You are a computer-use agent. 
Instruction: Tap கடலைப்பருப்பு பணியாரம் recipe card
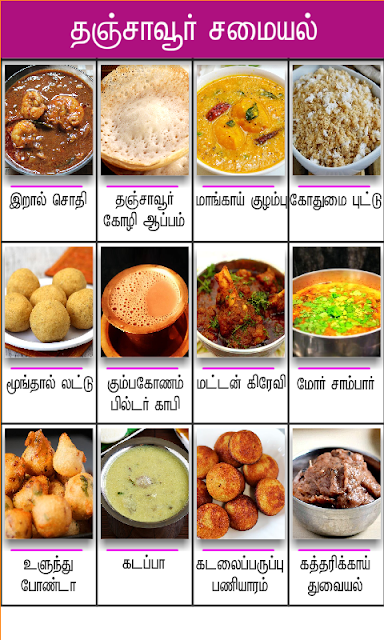click(x=241, y=514)
